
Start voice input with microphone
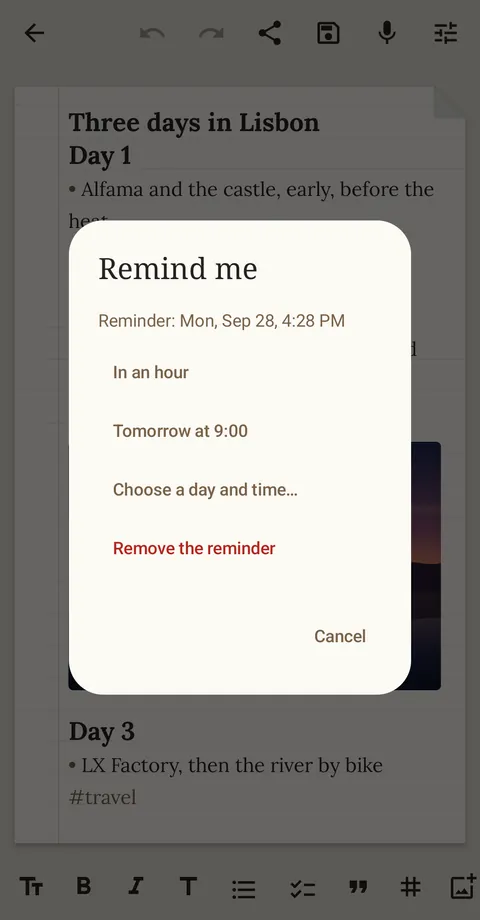387,33
